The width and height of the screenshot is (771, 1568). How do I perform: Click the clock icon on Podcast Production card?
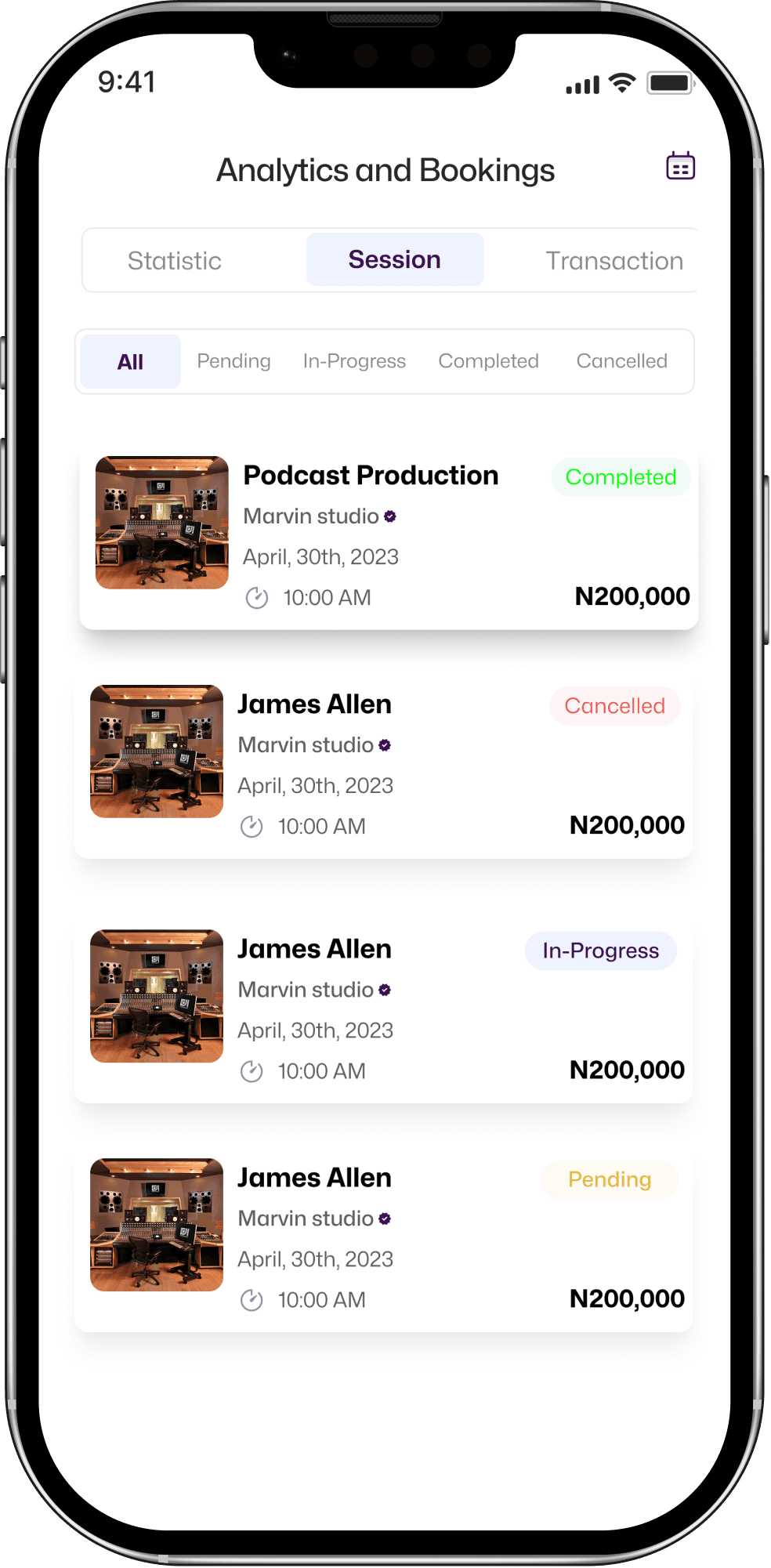pyautogui.click(x=255, y=597)
